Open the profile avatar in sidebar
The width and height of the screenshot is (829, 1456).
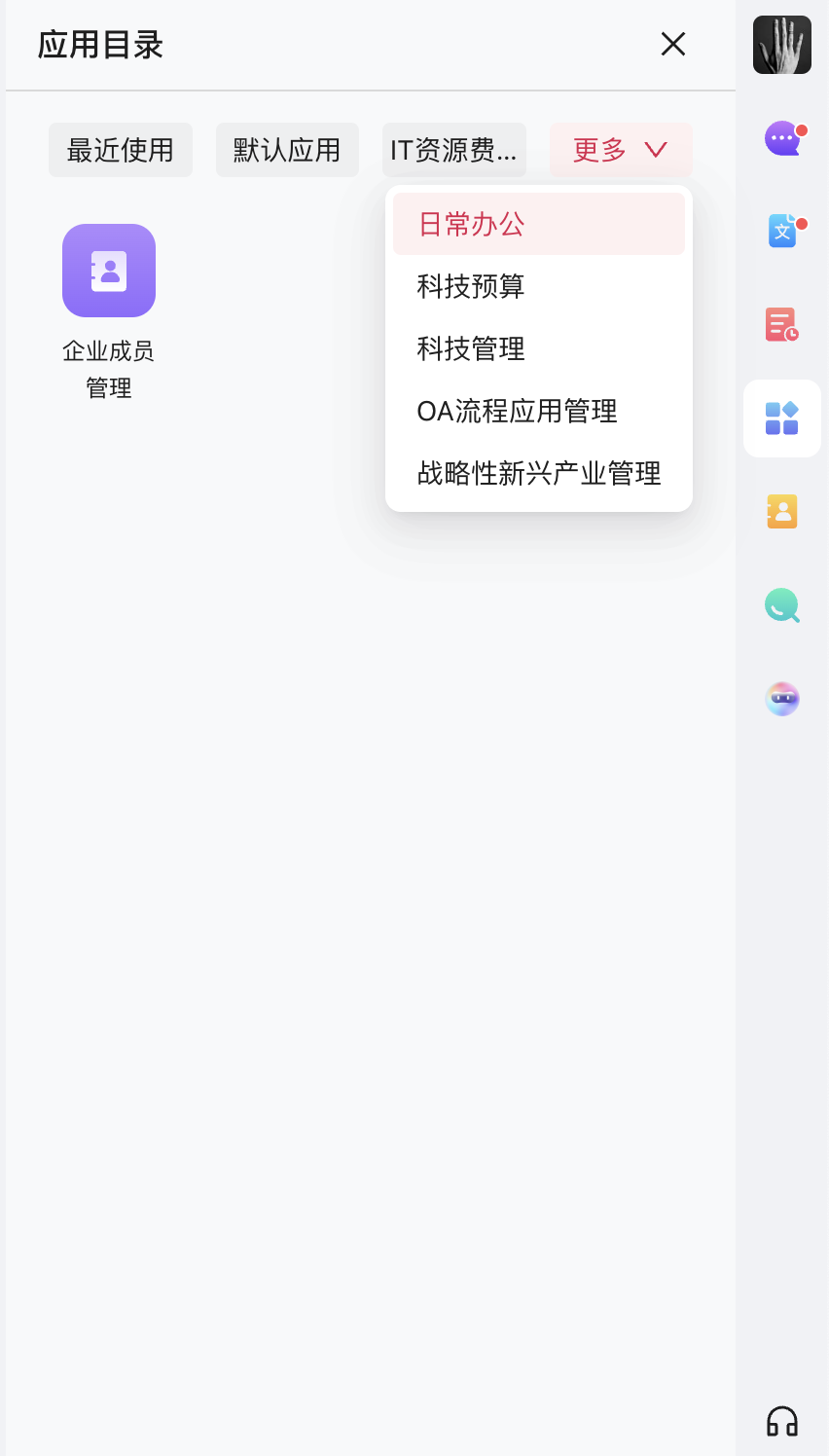[x=782, y=45]
